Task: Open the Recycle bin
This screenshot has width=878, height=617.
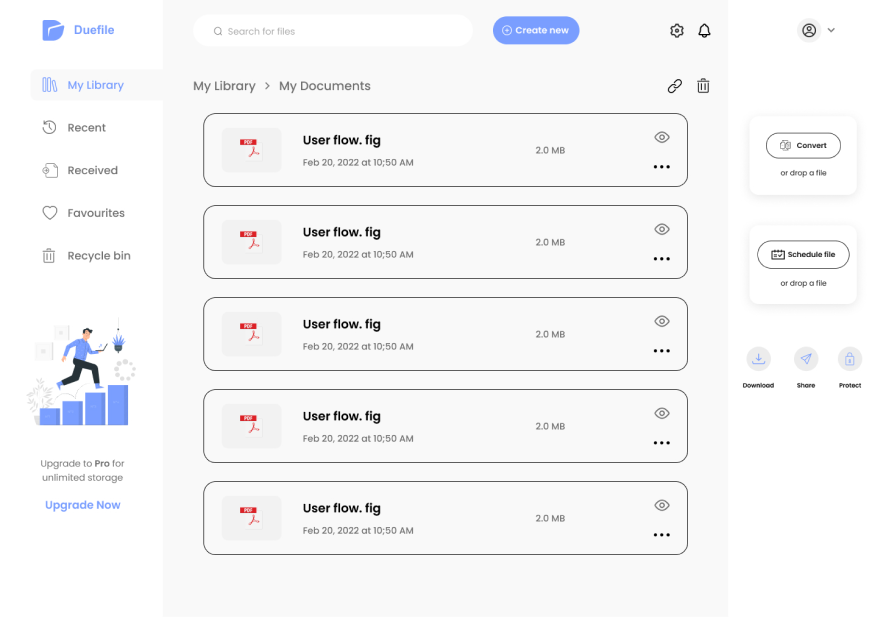Action: tap(98, 256)
